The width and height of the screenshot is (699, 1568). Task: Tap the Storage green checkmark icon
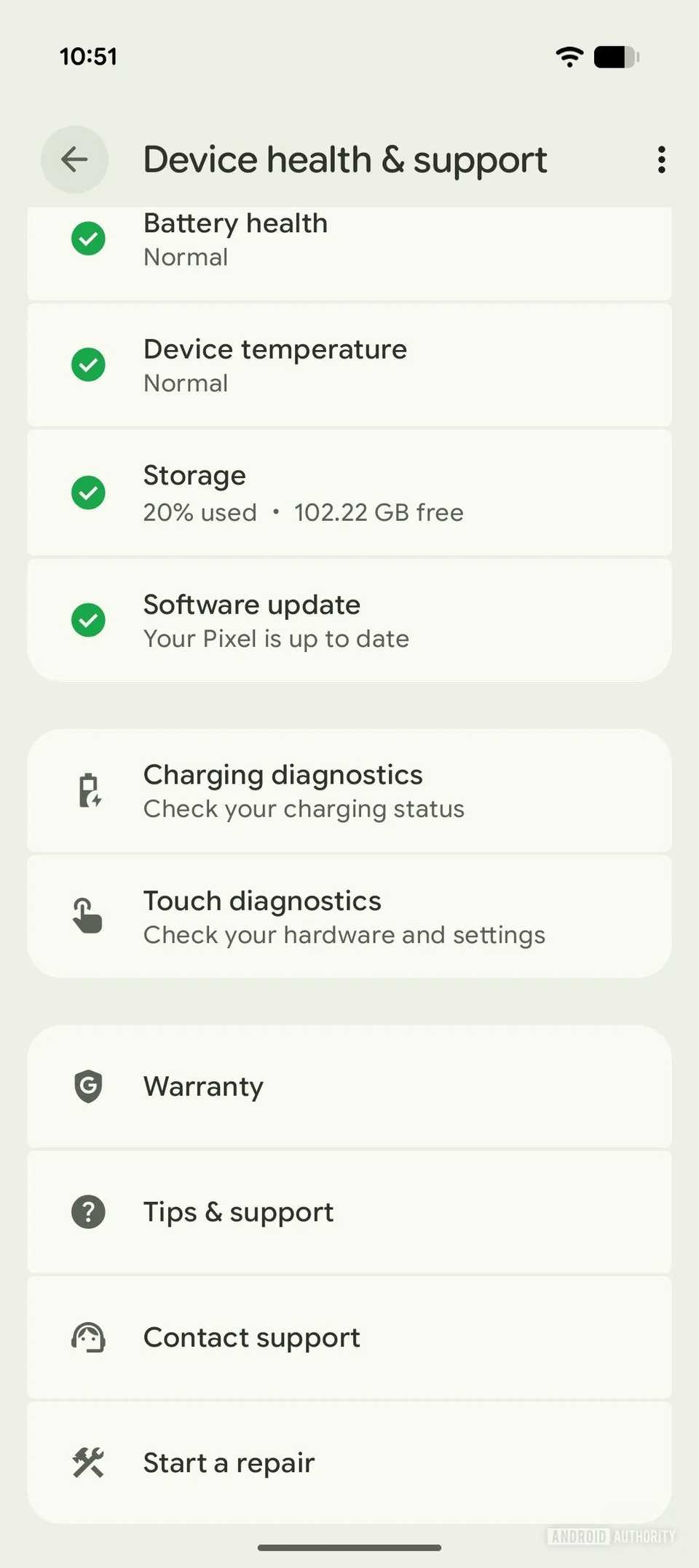click(87, 493)
